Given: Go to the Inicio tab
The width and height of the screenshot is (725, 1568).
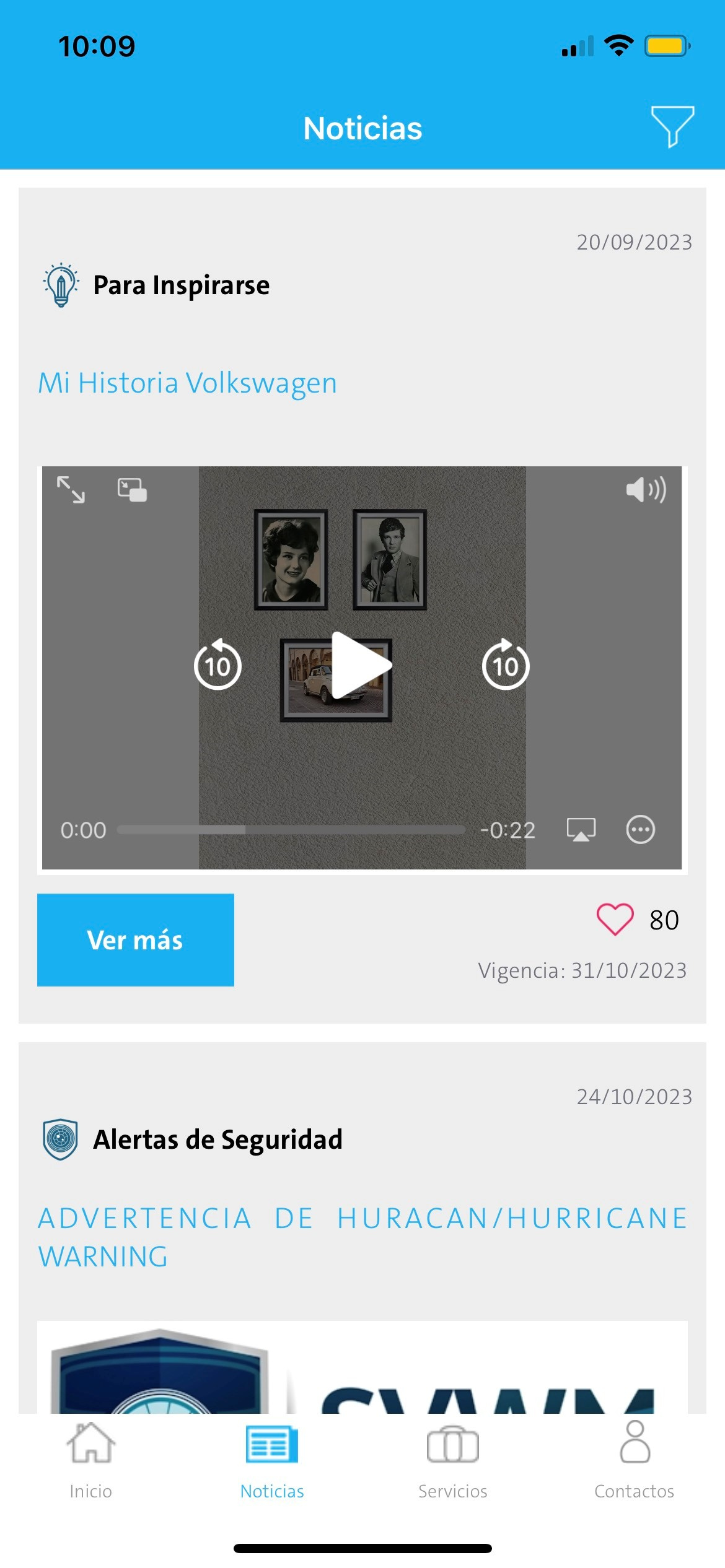Looking at the screenshot, I should click(x=90, y=1459).
